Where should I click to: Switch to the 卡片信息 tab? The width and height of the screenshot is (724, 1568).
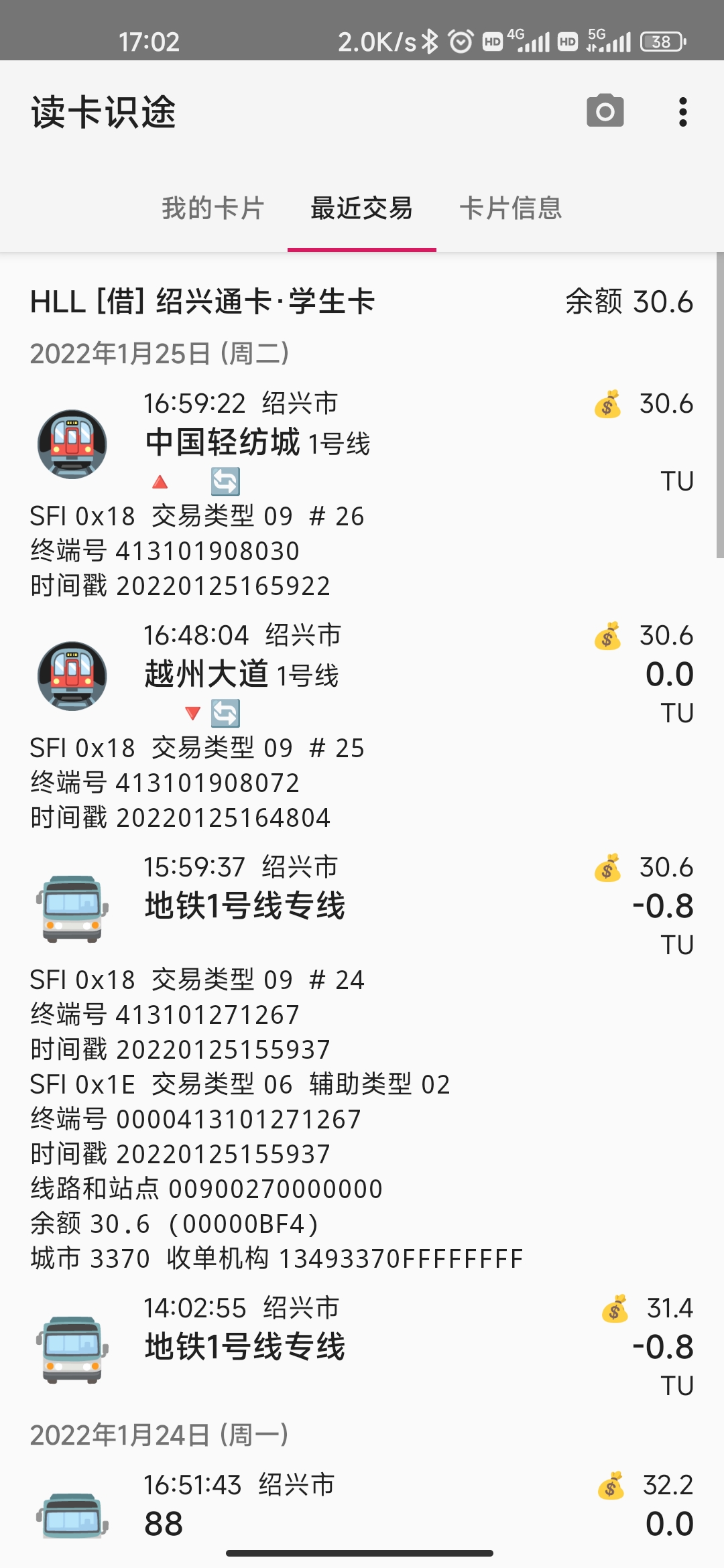point(510,208)
